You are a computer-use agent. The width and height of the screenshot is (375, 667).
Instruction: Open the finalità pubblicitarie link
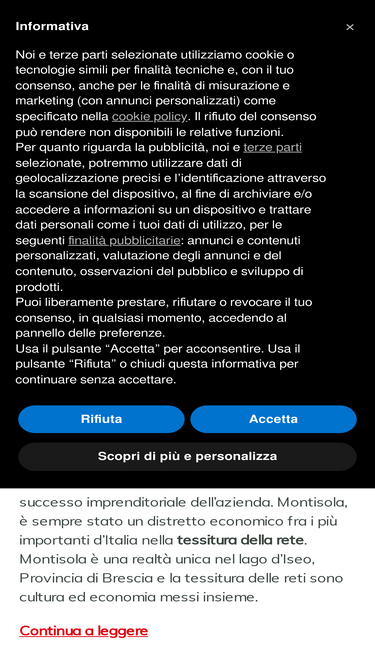tap(124, 240)
